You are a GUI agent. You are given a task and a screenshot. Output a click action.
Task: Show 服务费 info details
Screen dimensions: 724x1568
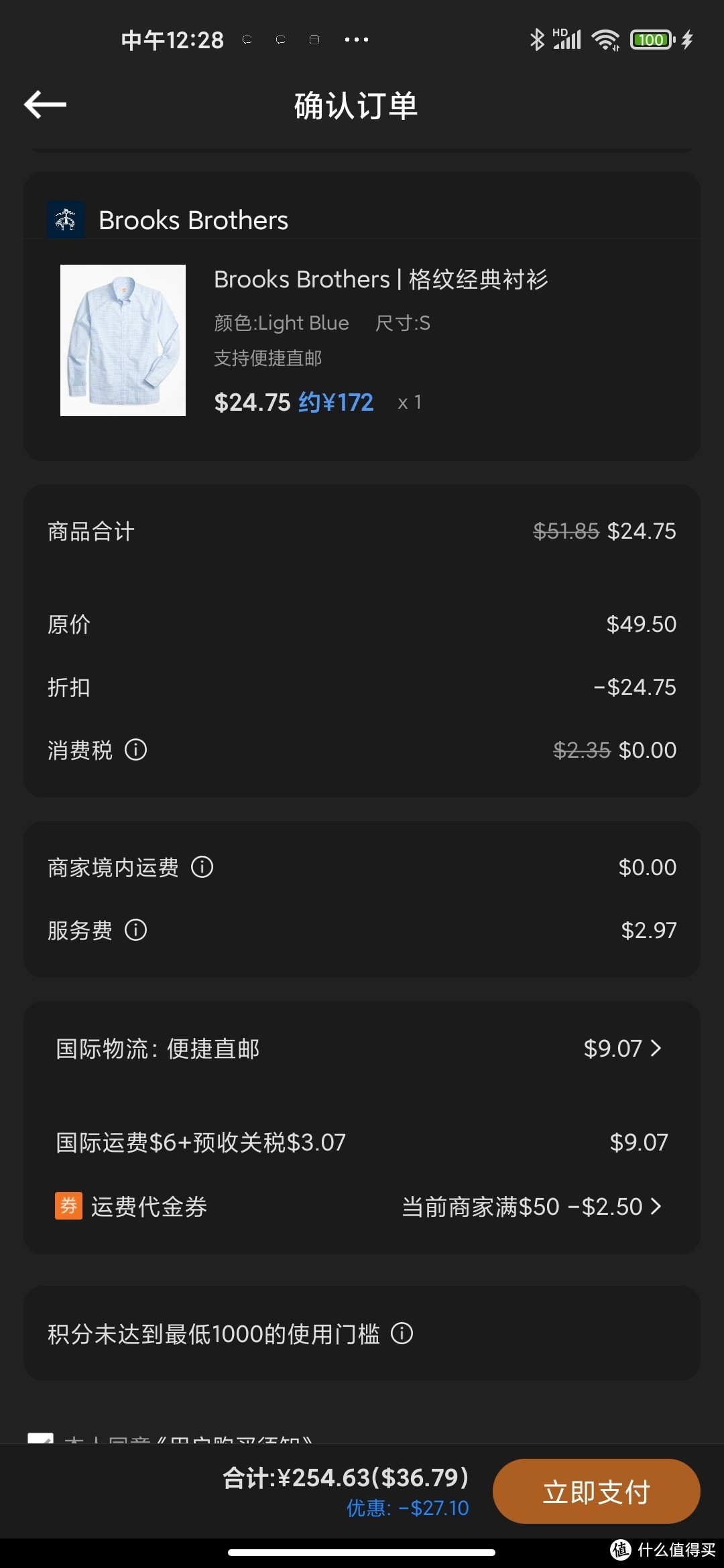(135, 929)
